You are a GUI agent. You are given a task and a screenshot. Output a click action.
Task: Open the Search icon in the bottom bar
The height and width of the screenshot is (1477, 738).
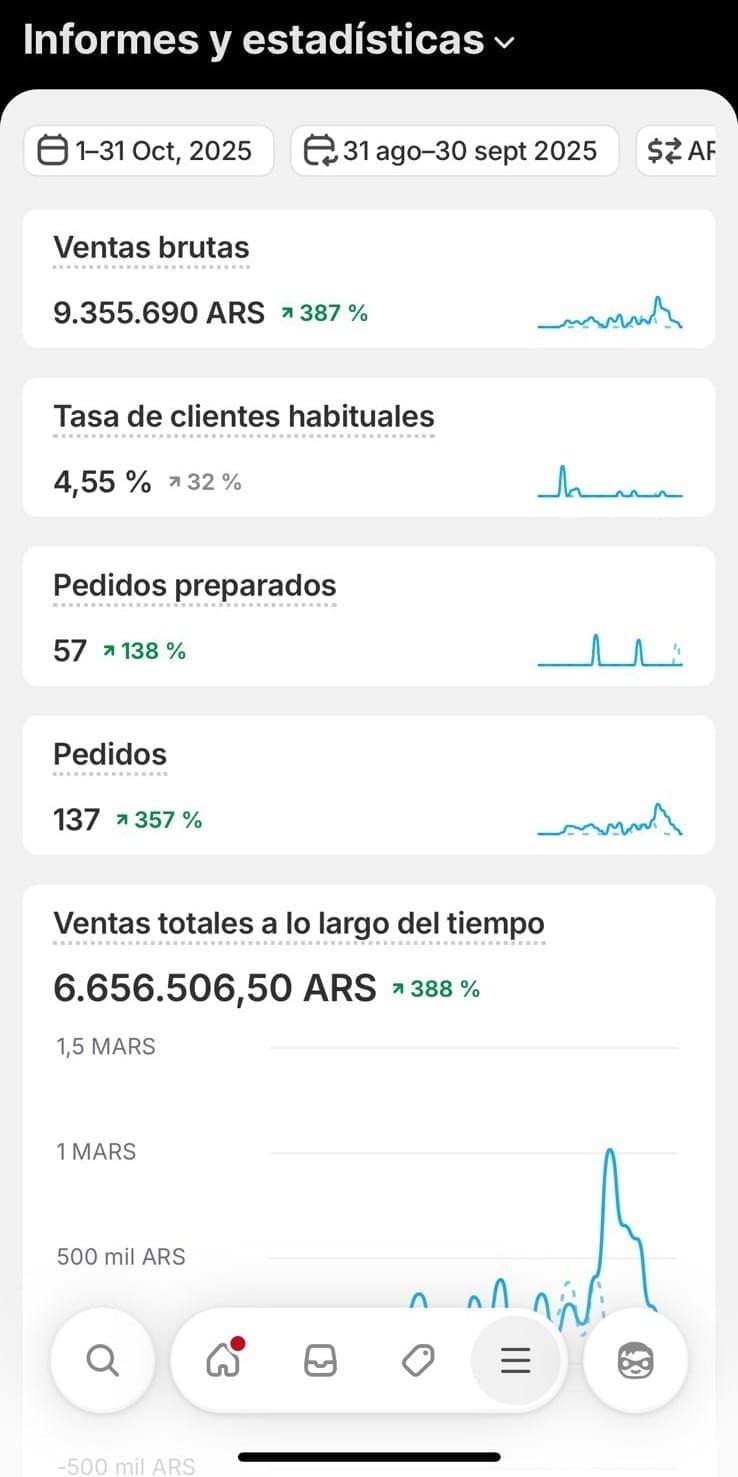103,1359
